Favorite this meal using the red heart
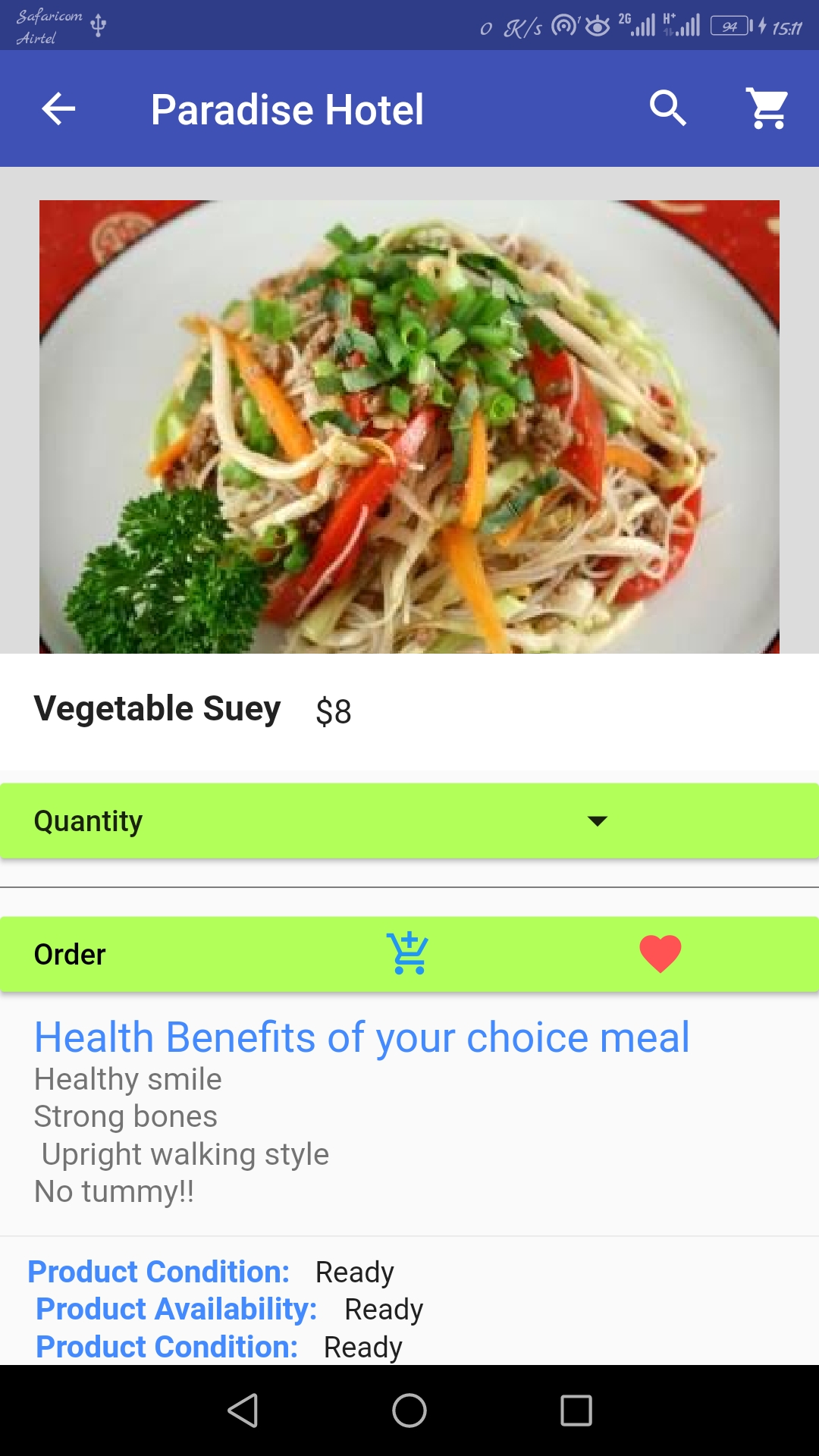 click(659, 954)
